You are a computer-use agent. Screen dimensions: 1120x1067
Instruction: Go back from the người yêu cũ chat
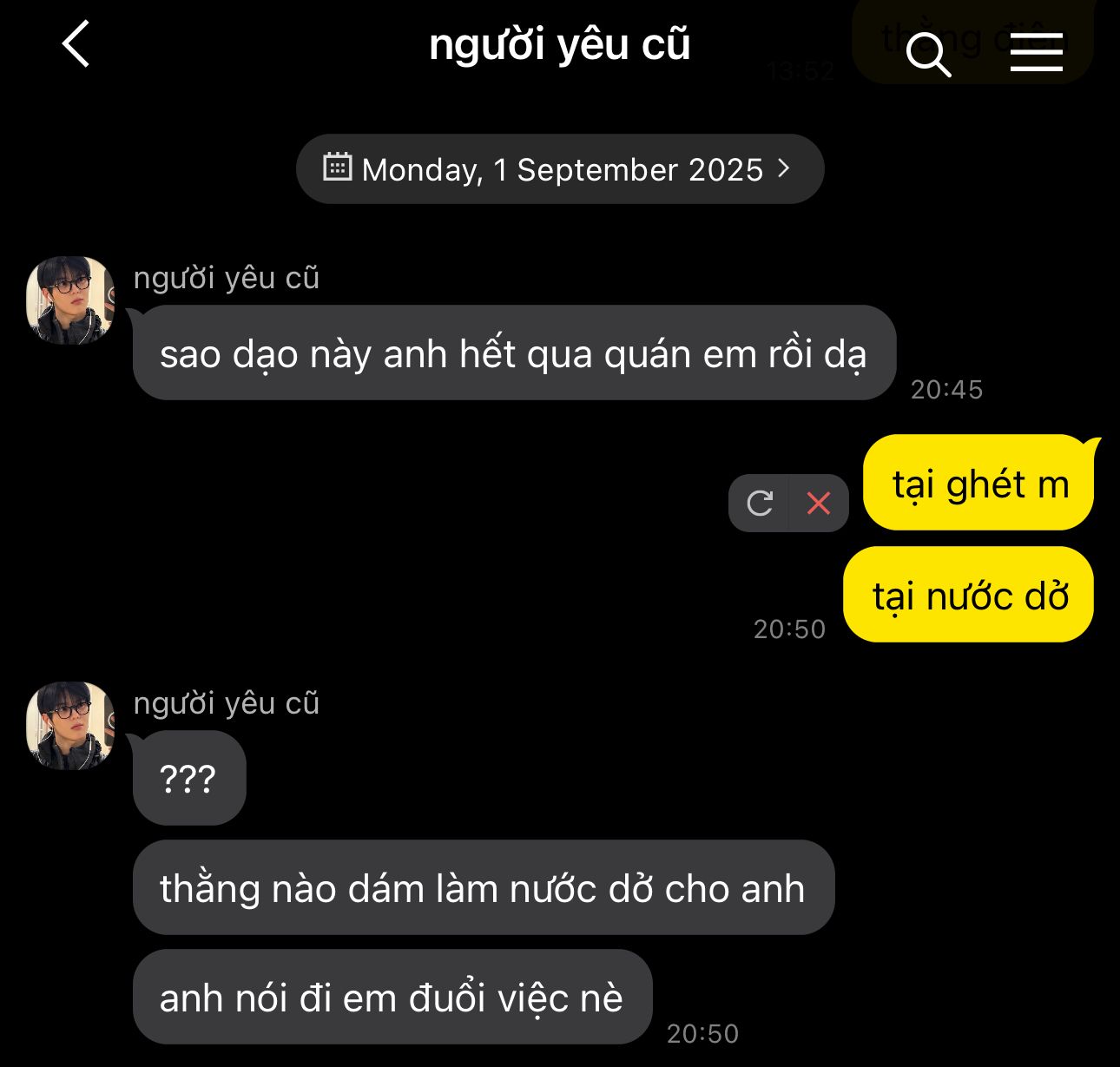point(76,44)
